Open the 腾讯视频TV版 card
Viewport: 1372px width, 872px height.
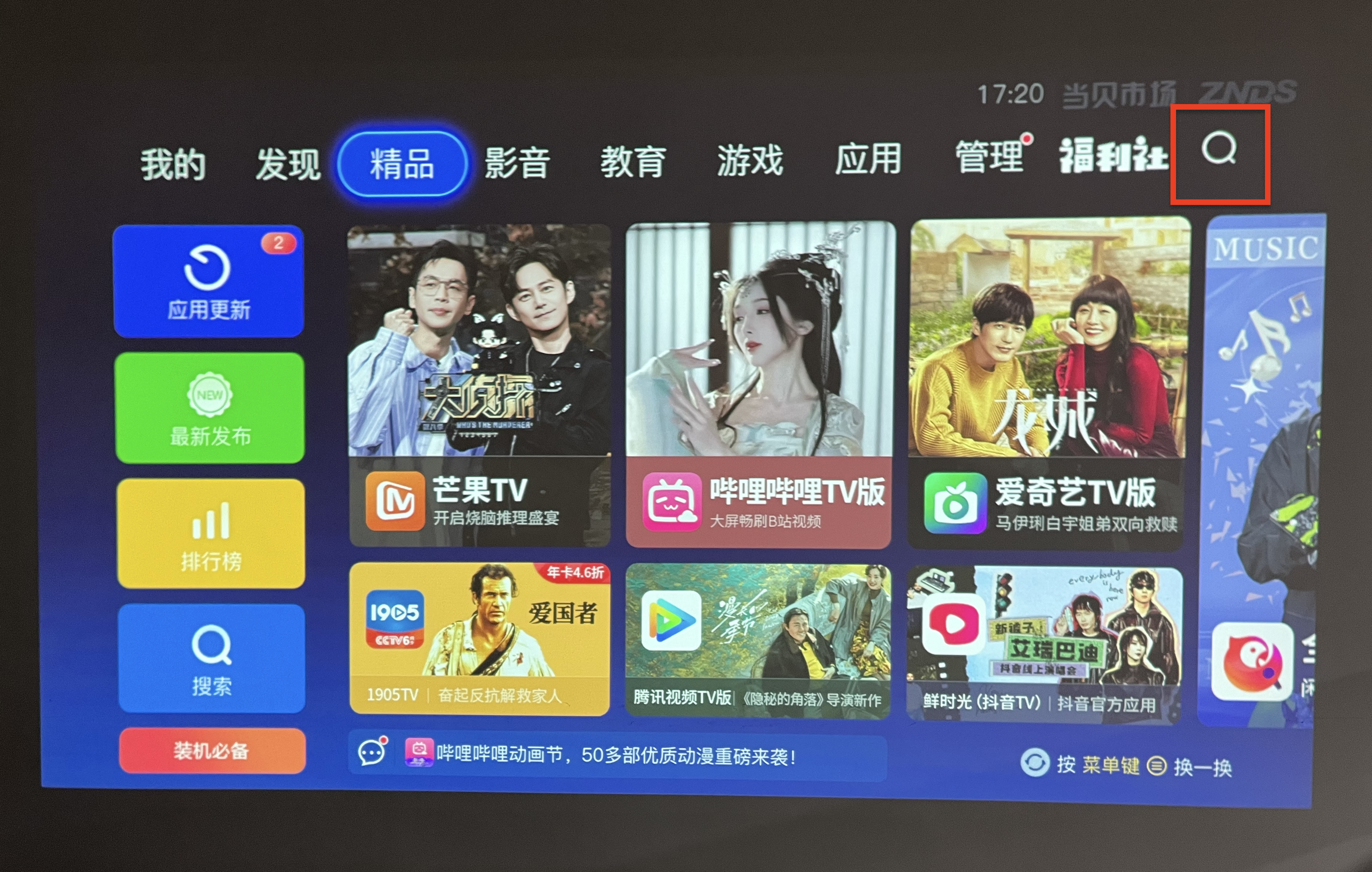pyautogui.click(x=758, y=641)
